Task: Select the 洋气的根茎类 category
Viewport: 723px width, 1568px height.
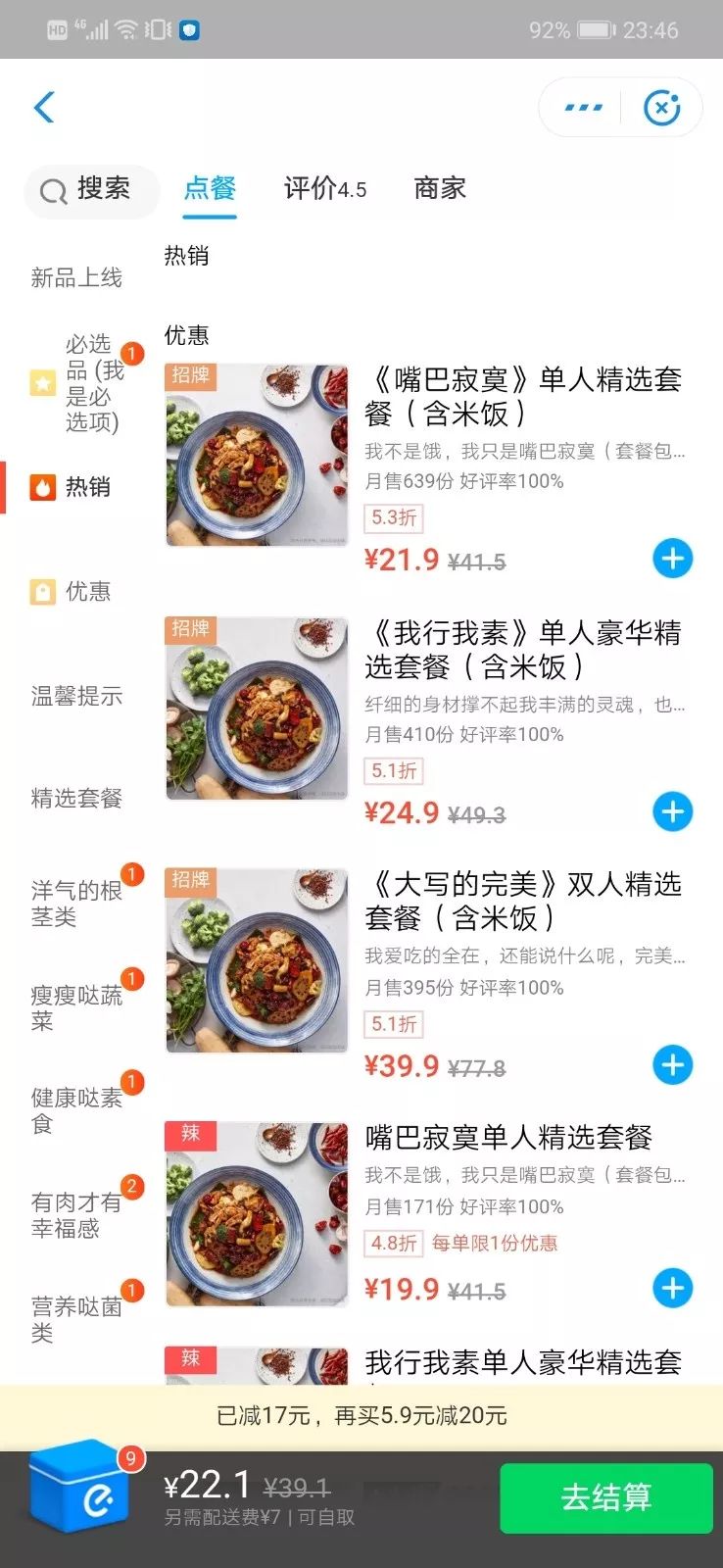Action: coord(76,903)
